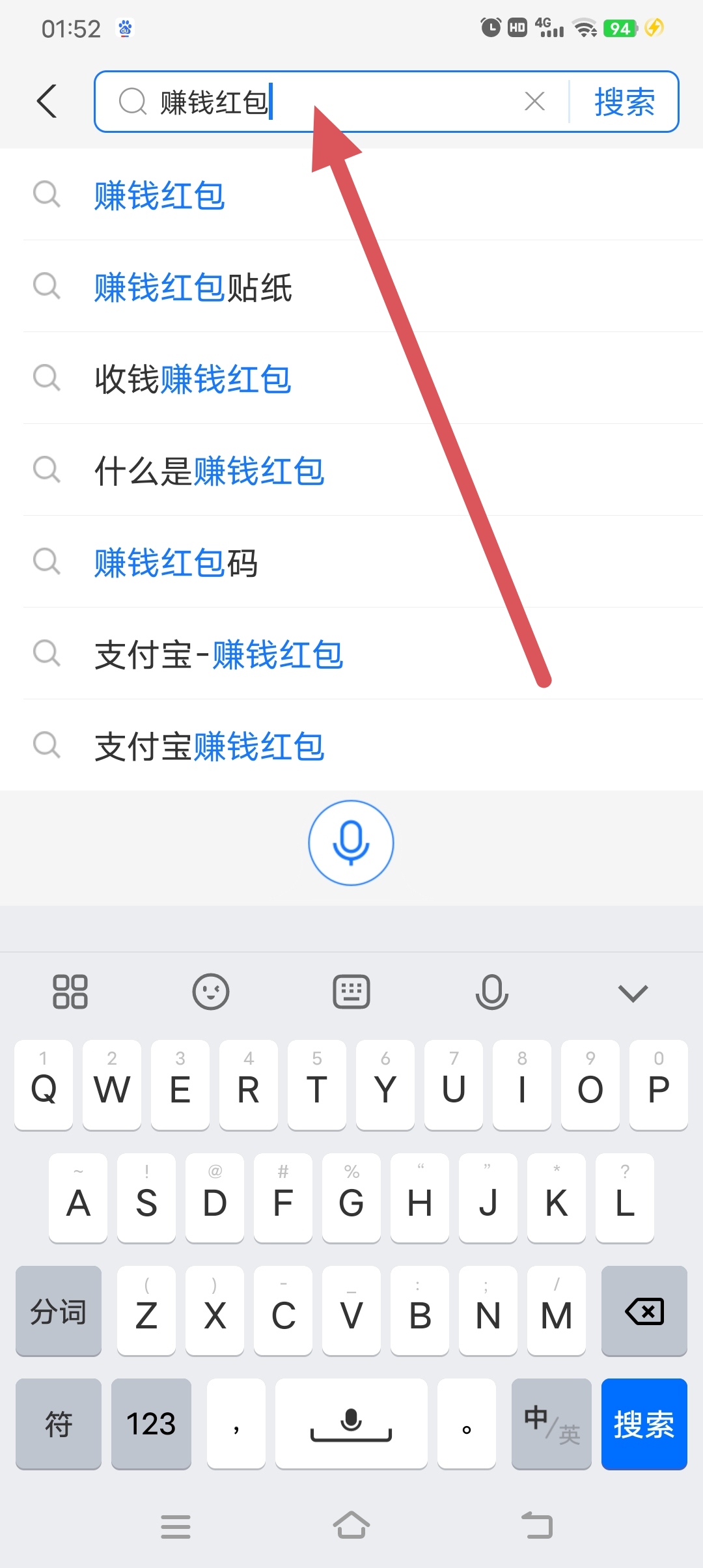Open the keyboard layout switcher icon
Image resolution: width=703 pixels, height=1568 pixels.
pos(351,992)
